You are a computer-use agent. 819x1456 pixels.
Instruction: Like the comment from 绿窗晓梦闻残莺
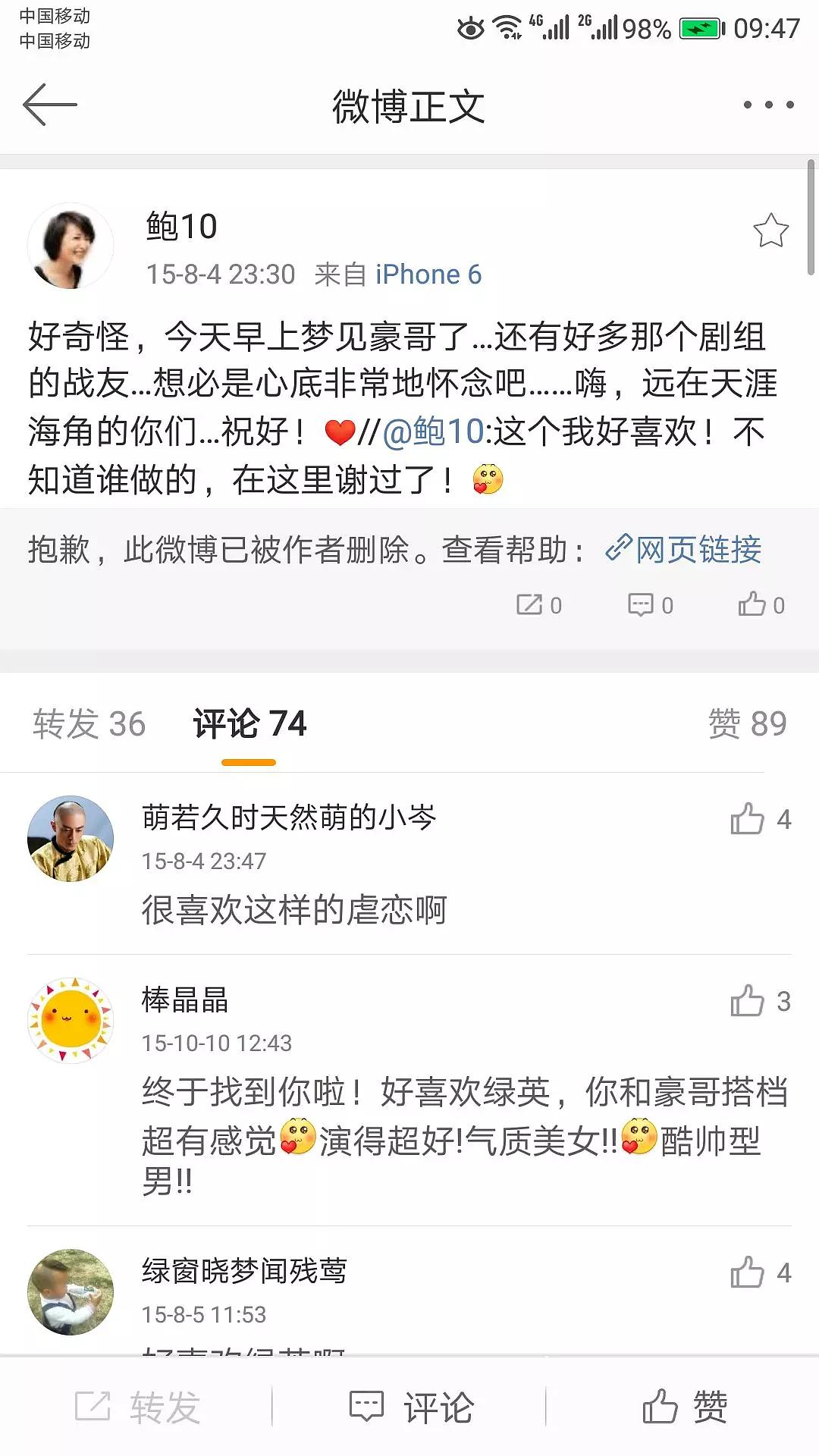click(x=748, y=1272)
